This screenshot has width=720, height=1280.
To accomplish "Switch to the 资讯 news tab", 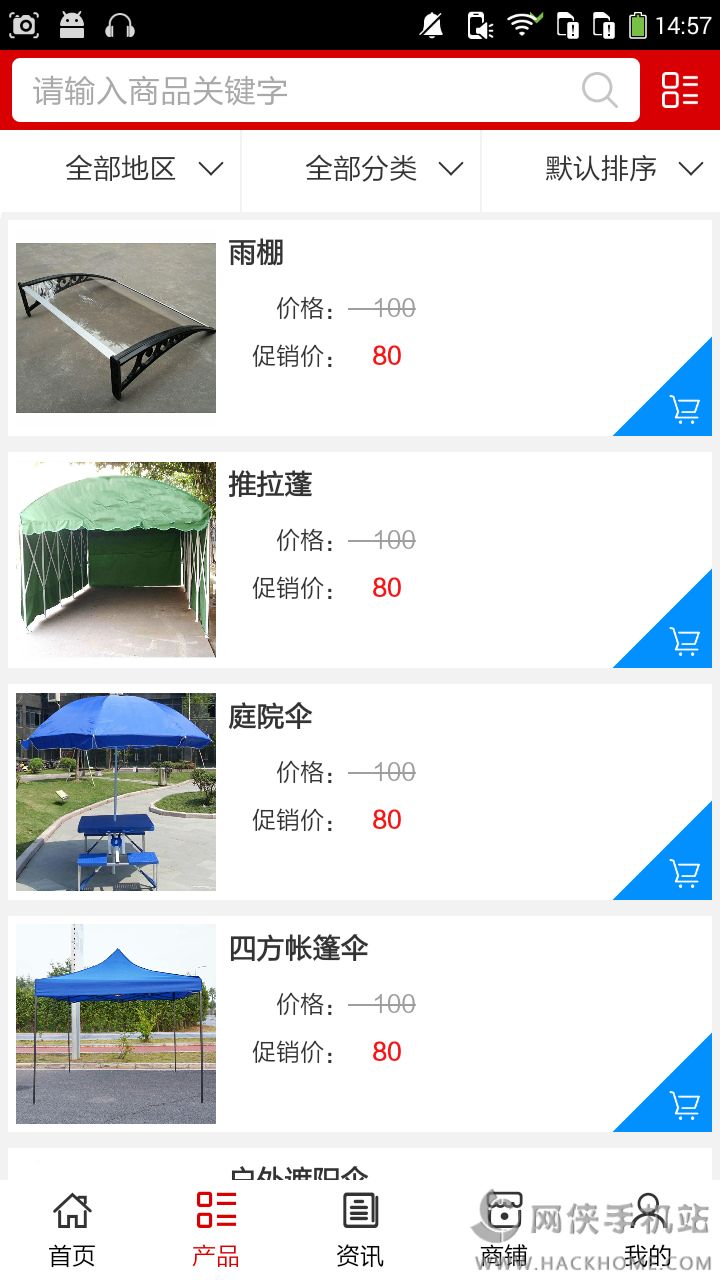I will tap(360, 1230).
